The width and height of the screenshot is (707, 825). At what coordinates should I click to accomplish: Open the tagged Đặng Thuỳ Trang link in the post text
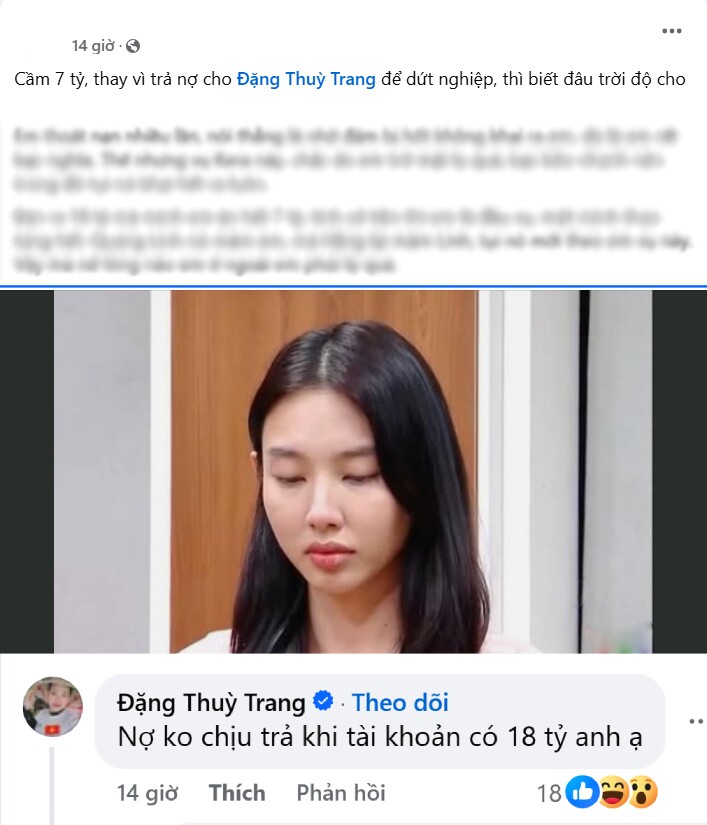[306, 79]
